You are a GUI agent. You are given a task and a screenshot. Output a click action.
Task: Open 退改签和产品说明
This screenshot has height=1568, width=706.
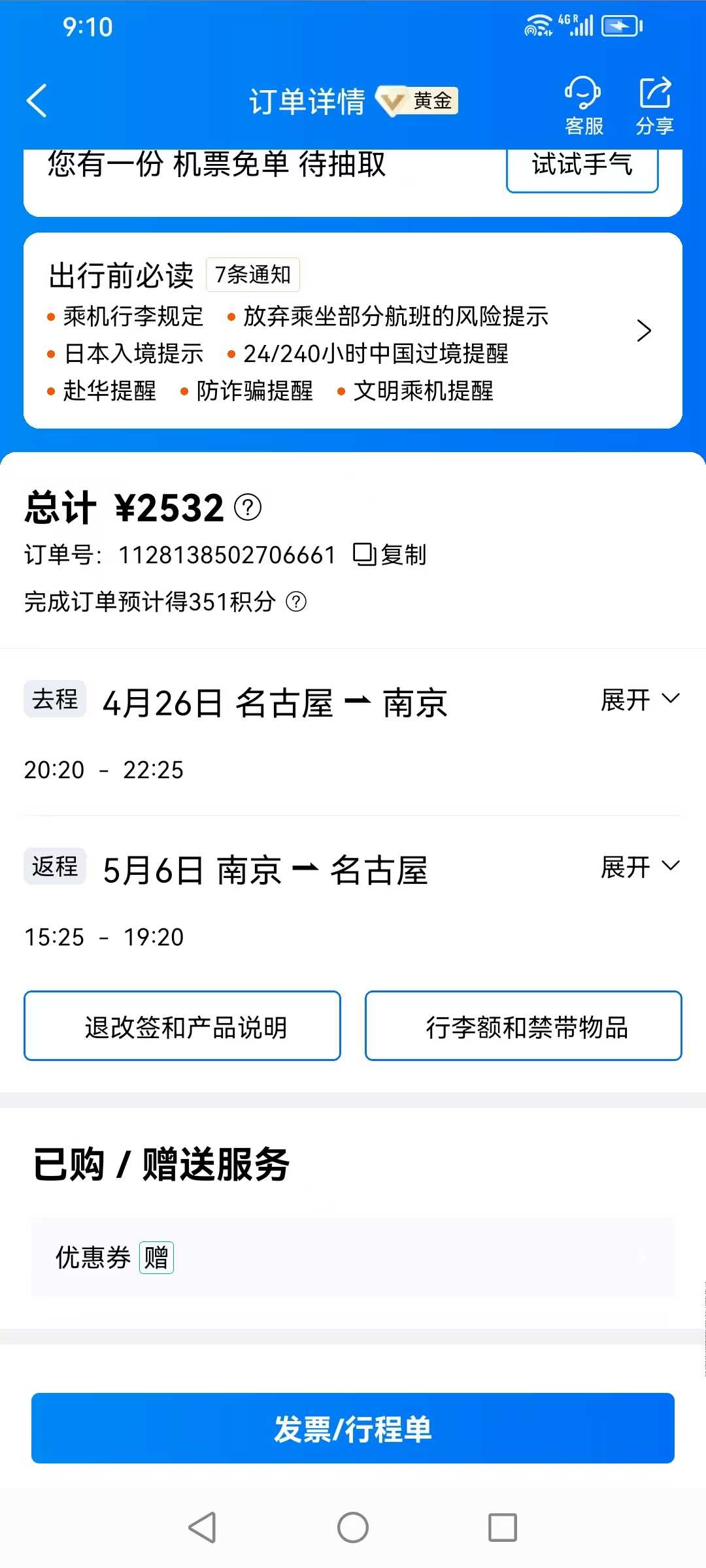click(x=182, y=1026)
